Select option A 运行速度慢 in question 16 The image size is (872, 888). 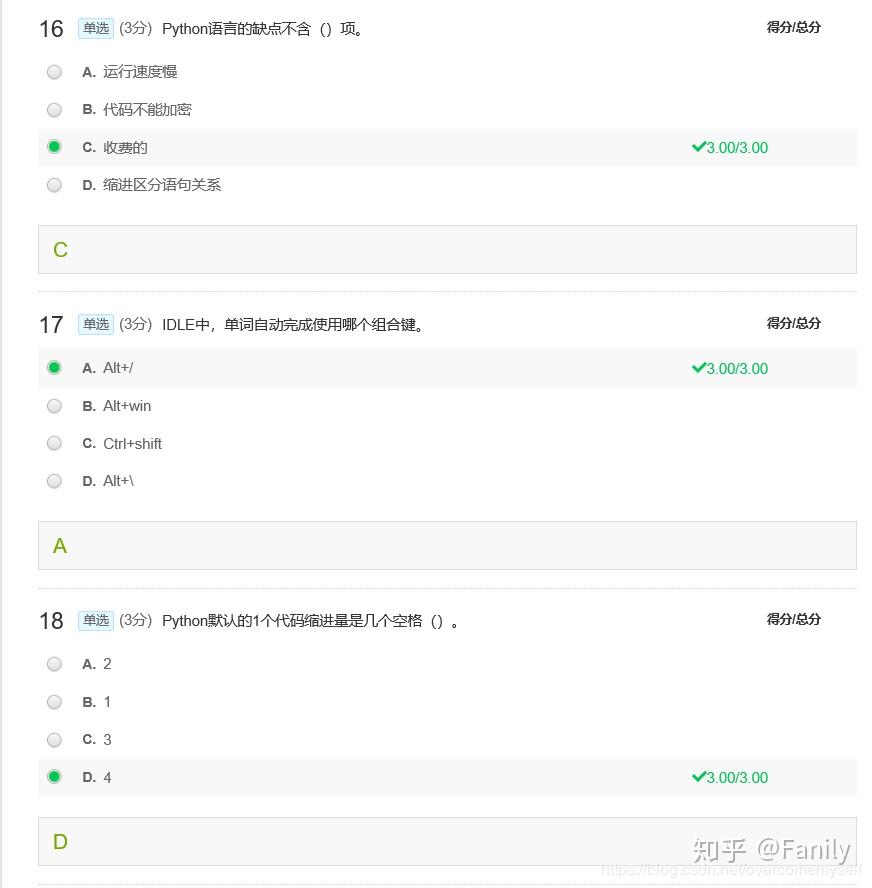point(54,72)
